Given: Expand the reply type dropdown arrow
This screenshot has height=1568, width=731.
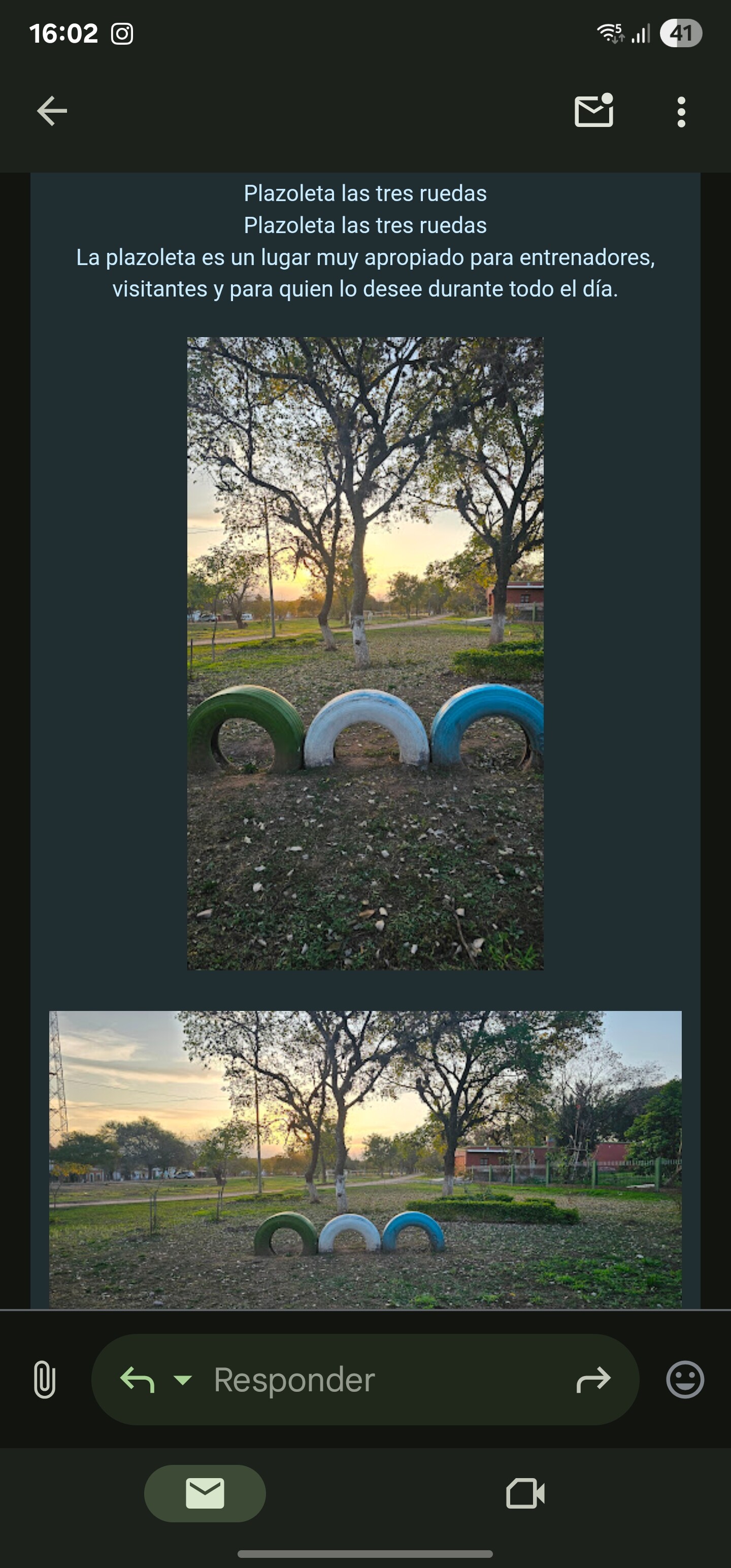Looking at the screenshot, I should tap(183, 1379).
